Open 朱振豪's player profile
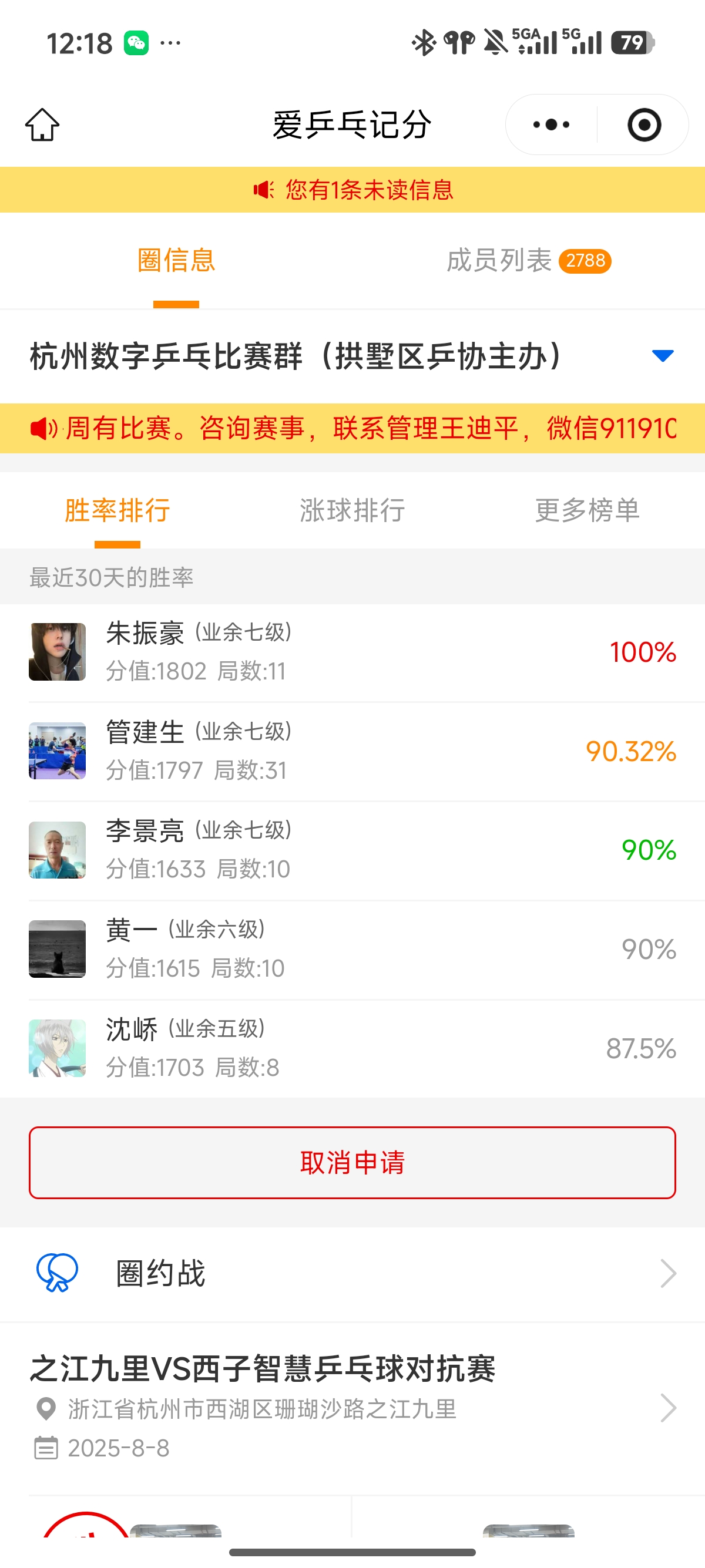Image resolution: width=705 pixels, height=1568 pixels. [x=352, y=652]
